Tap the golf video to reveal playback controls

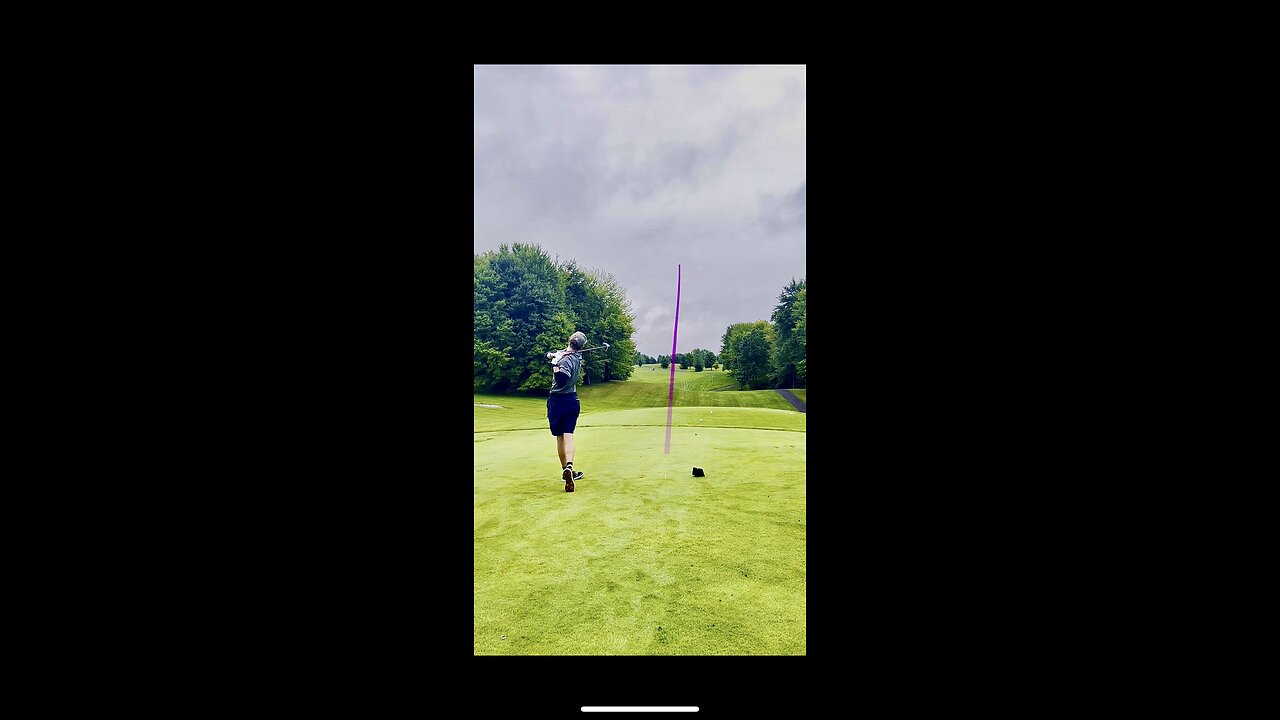point(640,360)
